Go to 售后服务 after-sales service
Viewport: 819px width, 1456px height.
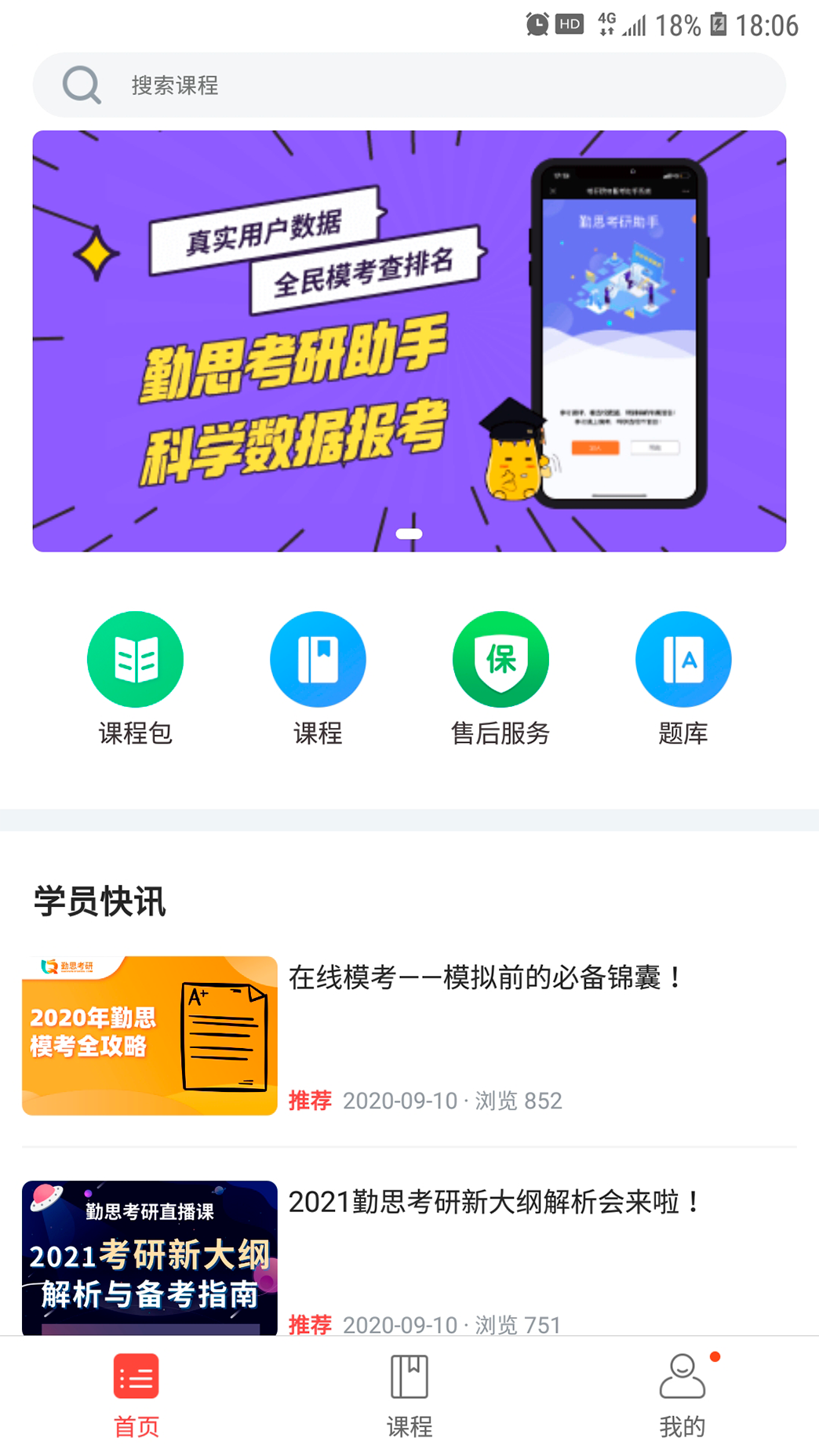click(500, 678)
